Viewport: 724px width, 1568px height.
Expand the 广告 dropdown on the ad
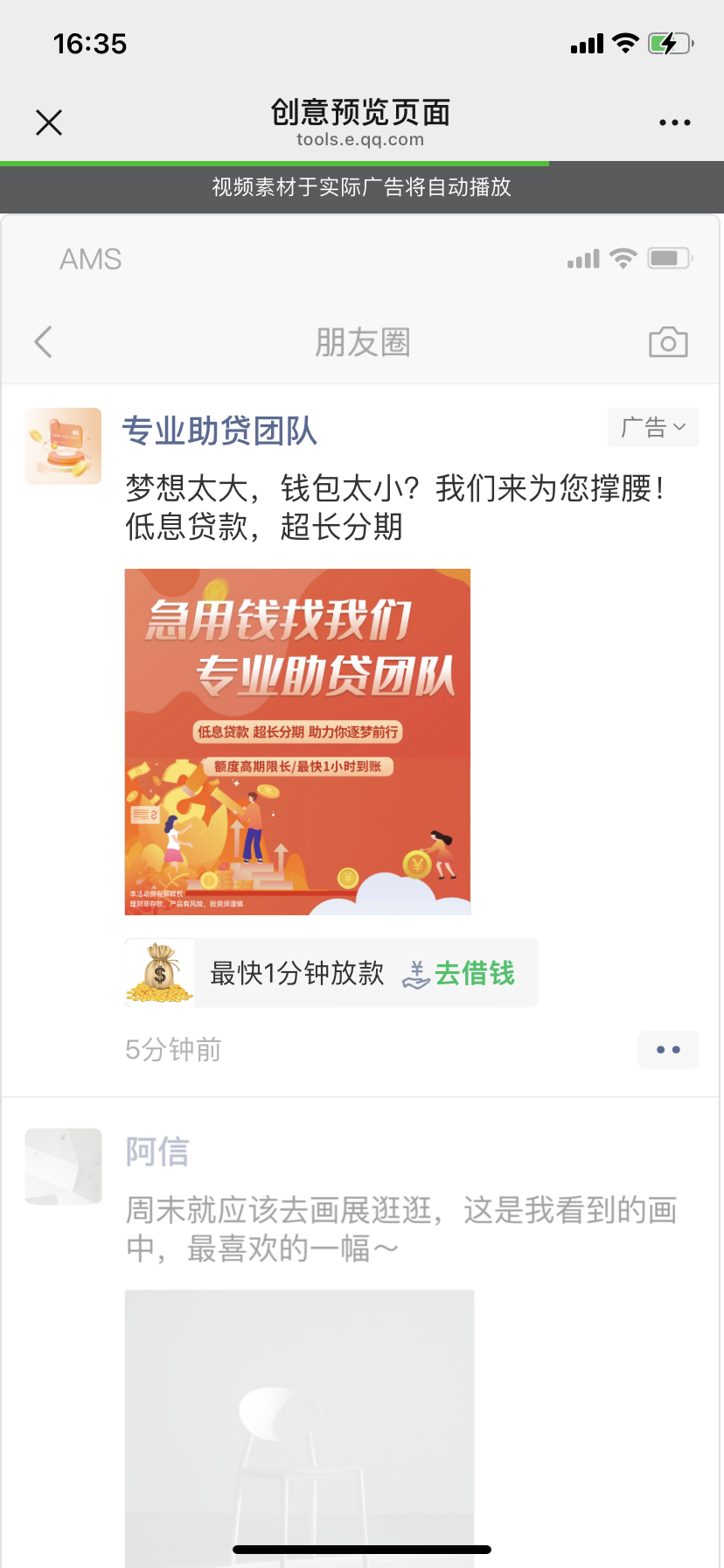tap(653, 427)
